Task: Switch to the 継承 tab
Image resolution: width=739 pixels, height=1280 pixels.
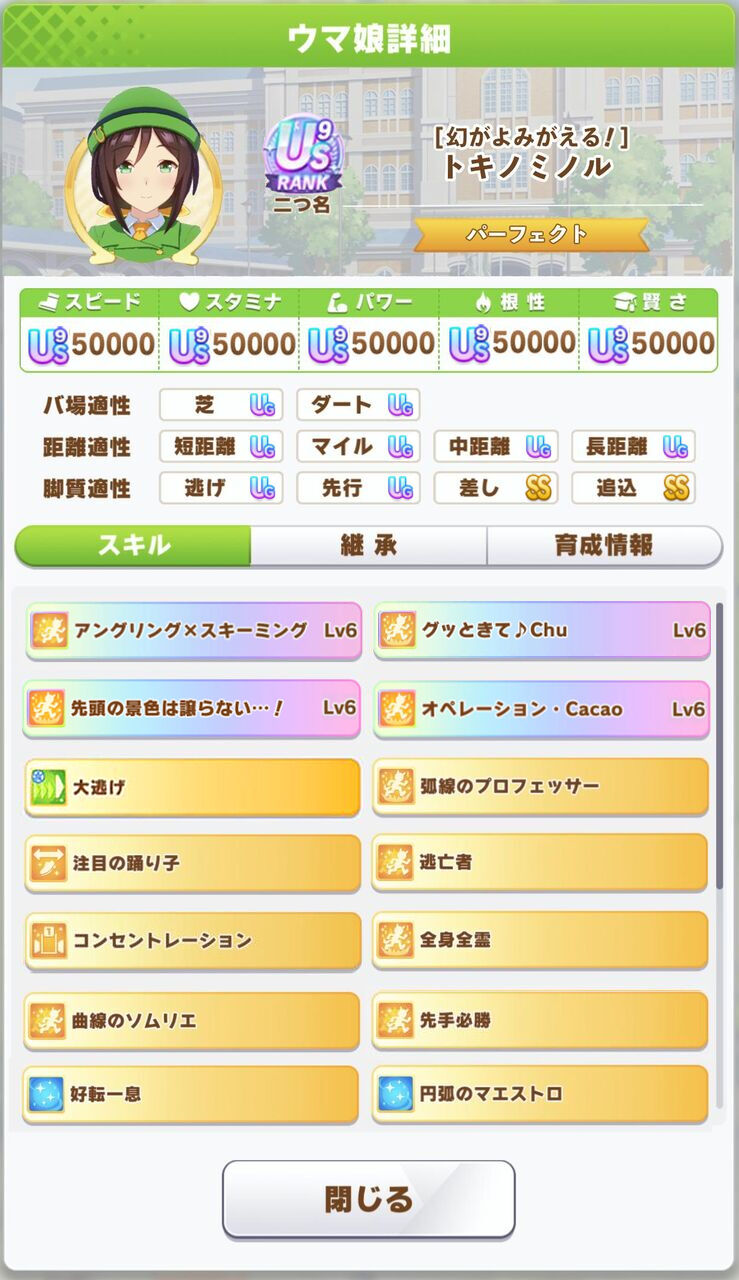Action: [x=368, y=545]
